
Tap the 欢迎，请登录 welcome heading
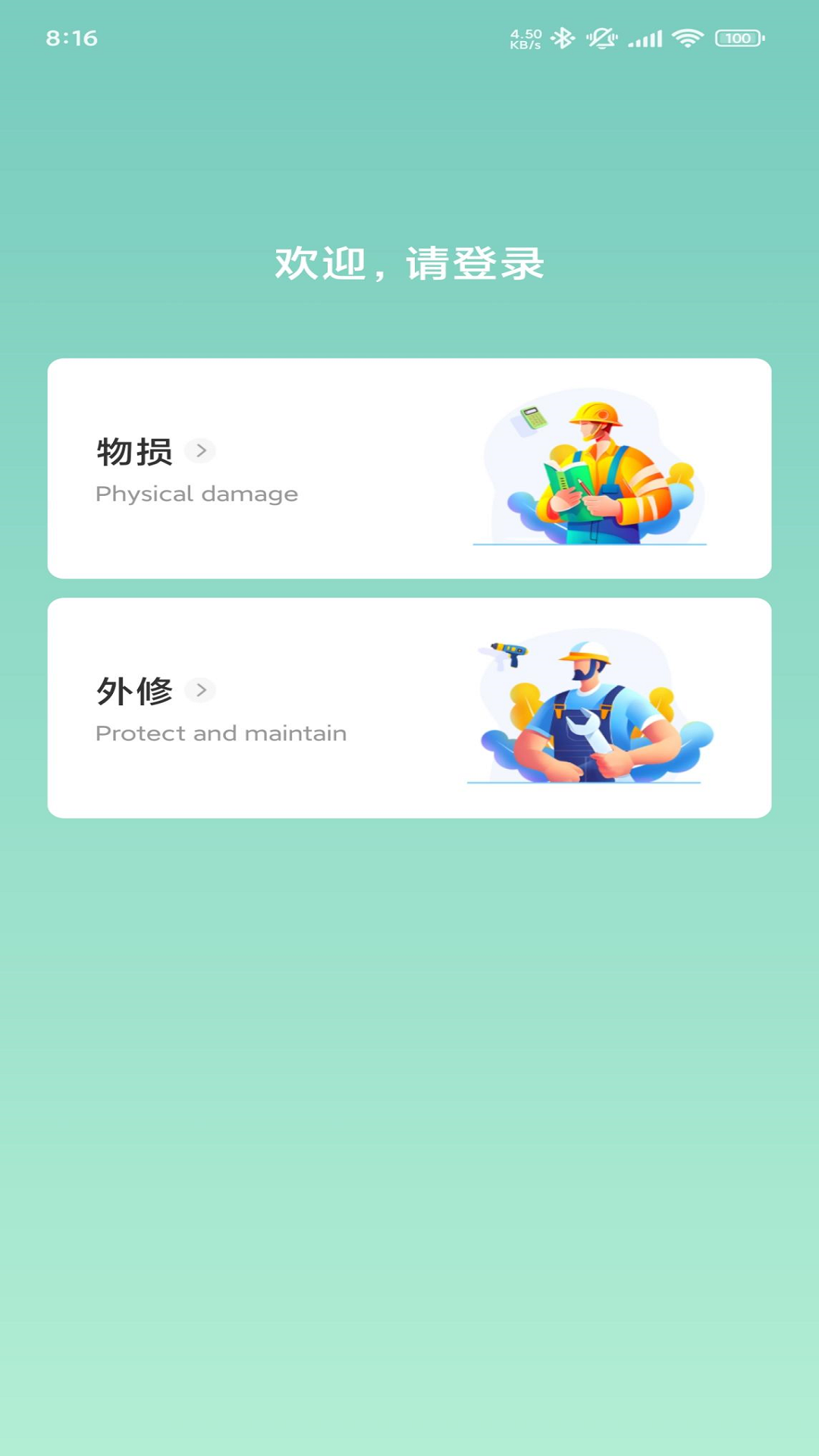pos(409,264)
